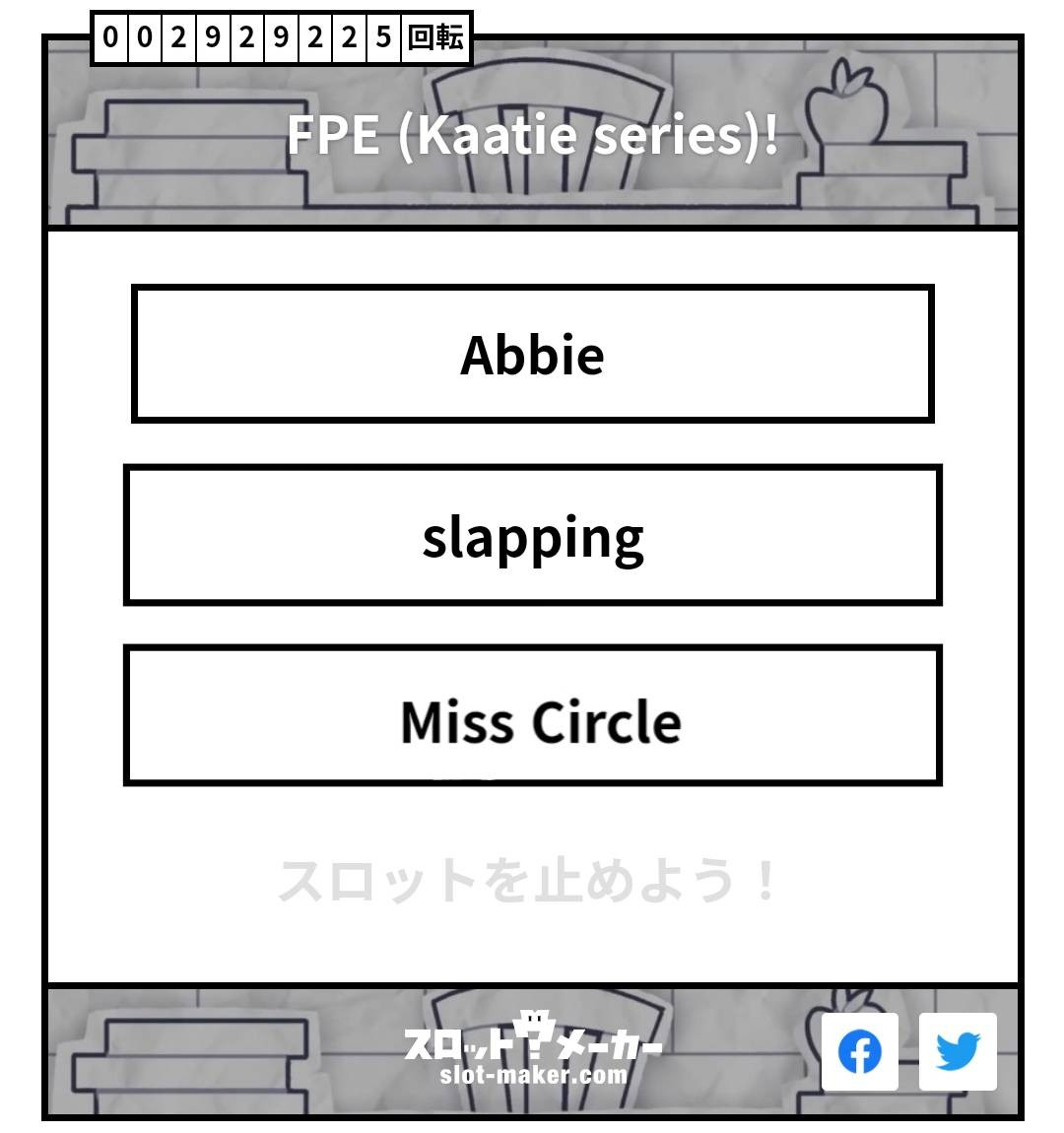Image resolution: width=1064 pixels, height=1133 pixels.
Task: Share this slot on Twitter
Action: point(958,1051)
